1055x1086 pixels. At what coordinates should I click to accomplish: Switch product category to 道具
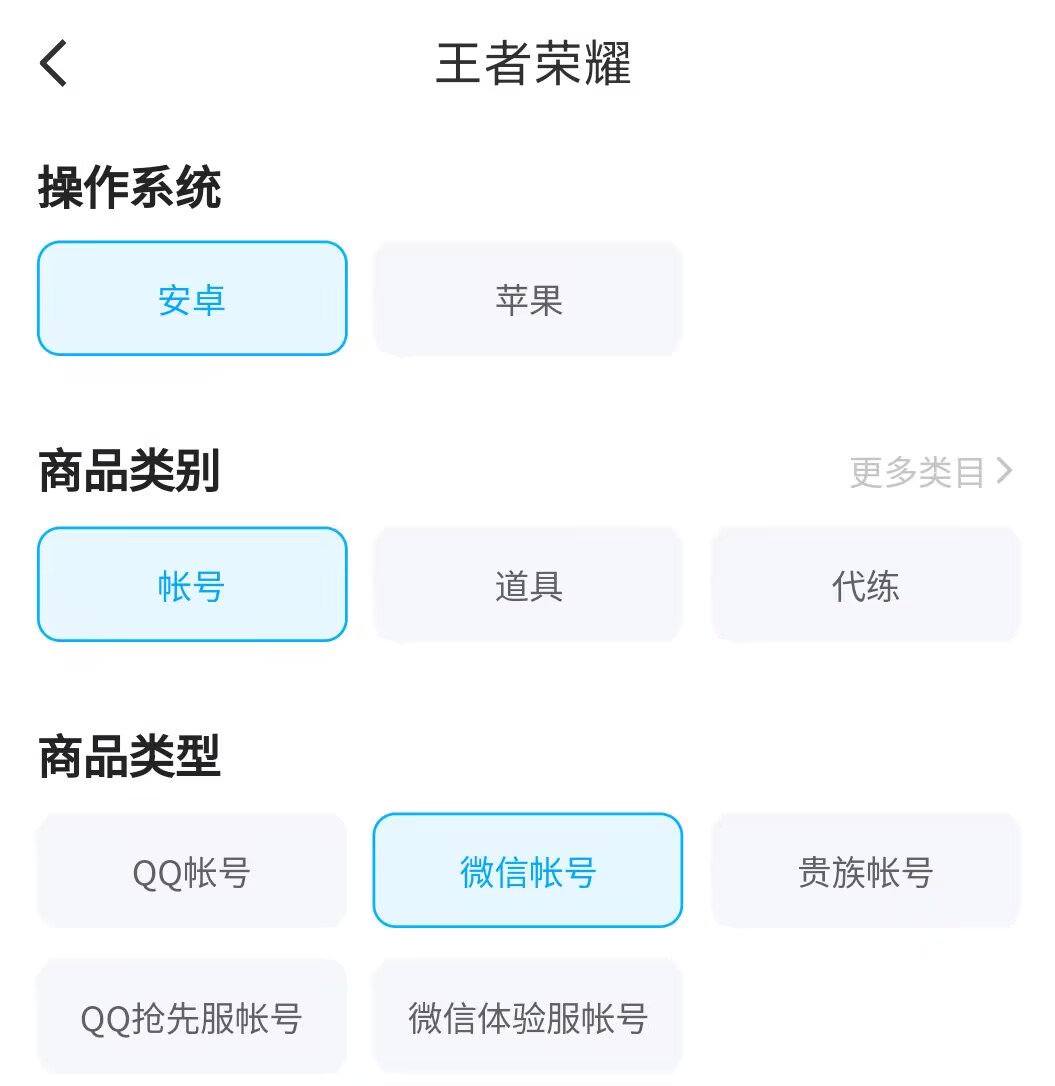tap(528, 585)
